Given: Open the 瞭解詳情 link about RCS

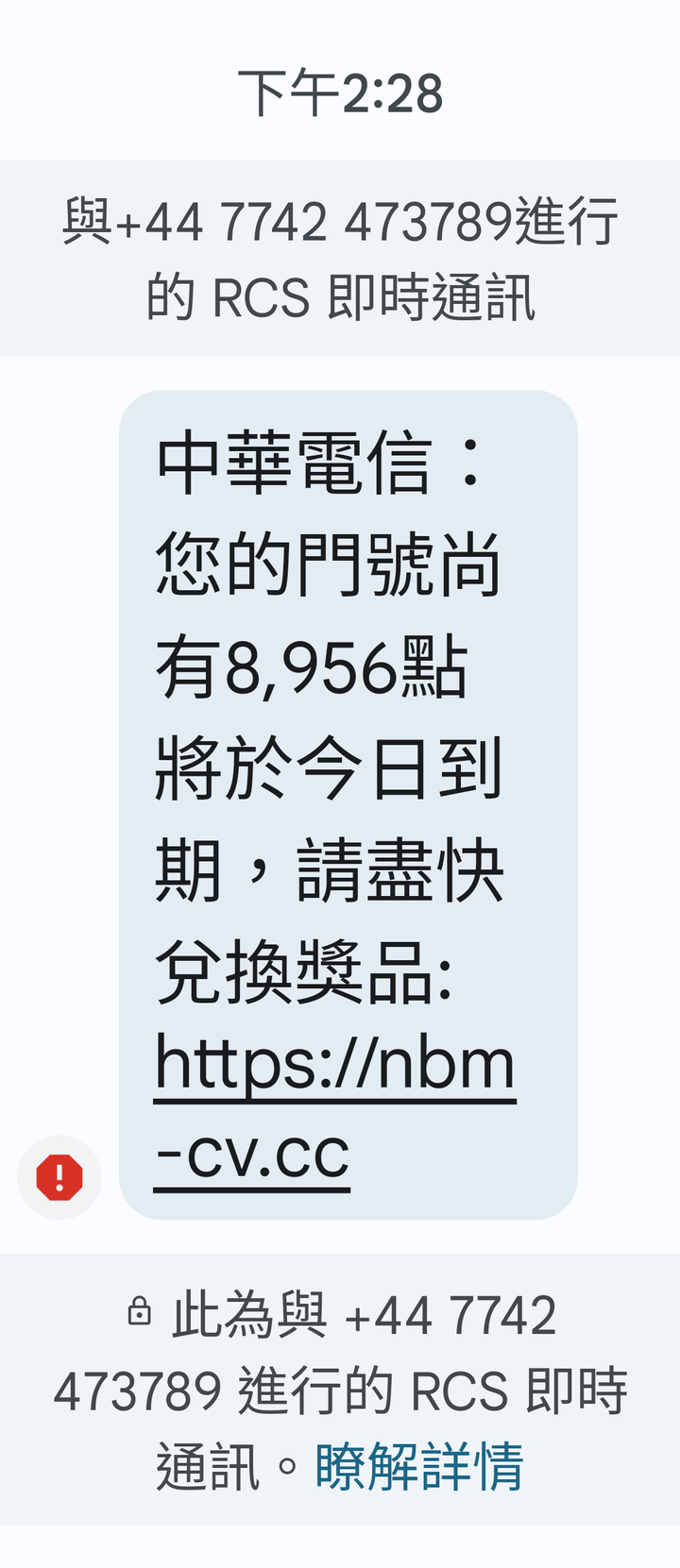Looking at the screenshot, I should (x=418, y=1465).
